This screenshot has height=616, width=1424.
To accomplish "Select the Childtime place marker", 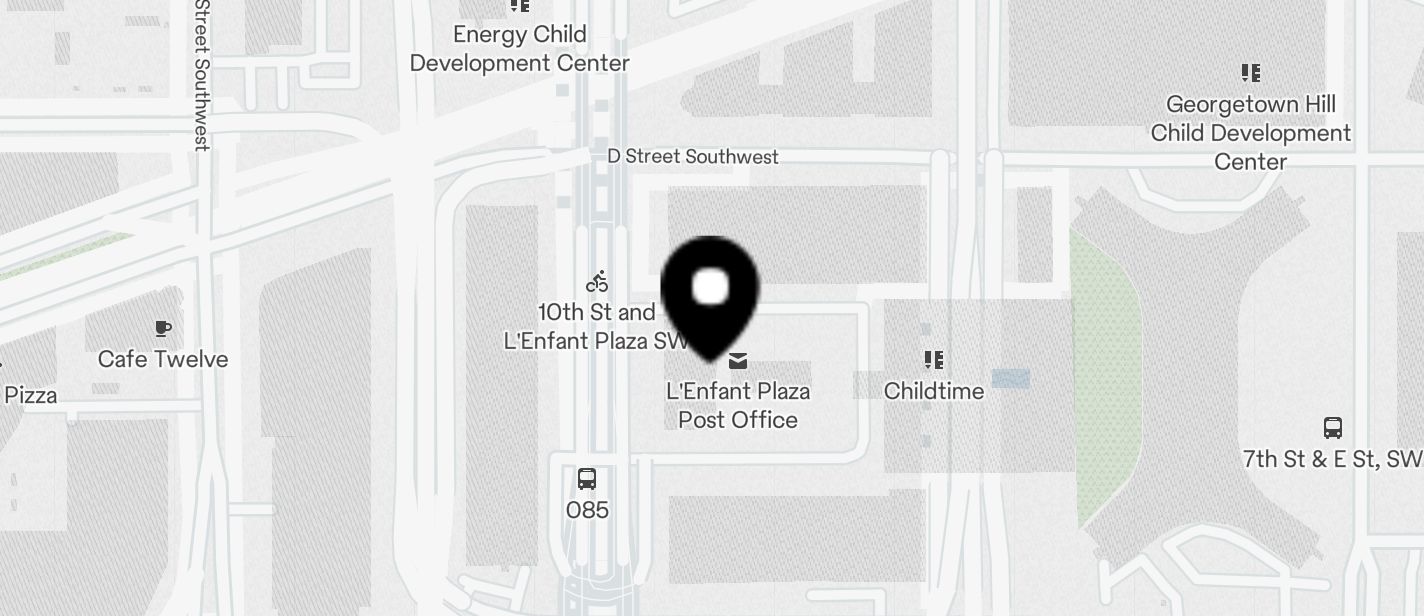I will (x=934, y=360).
